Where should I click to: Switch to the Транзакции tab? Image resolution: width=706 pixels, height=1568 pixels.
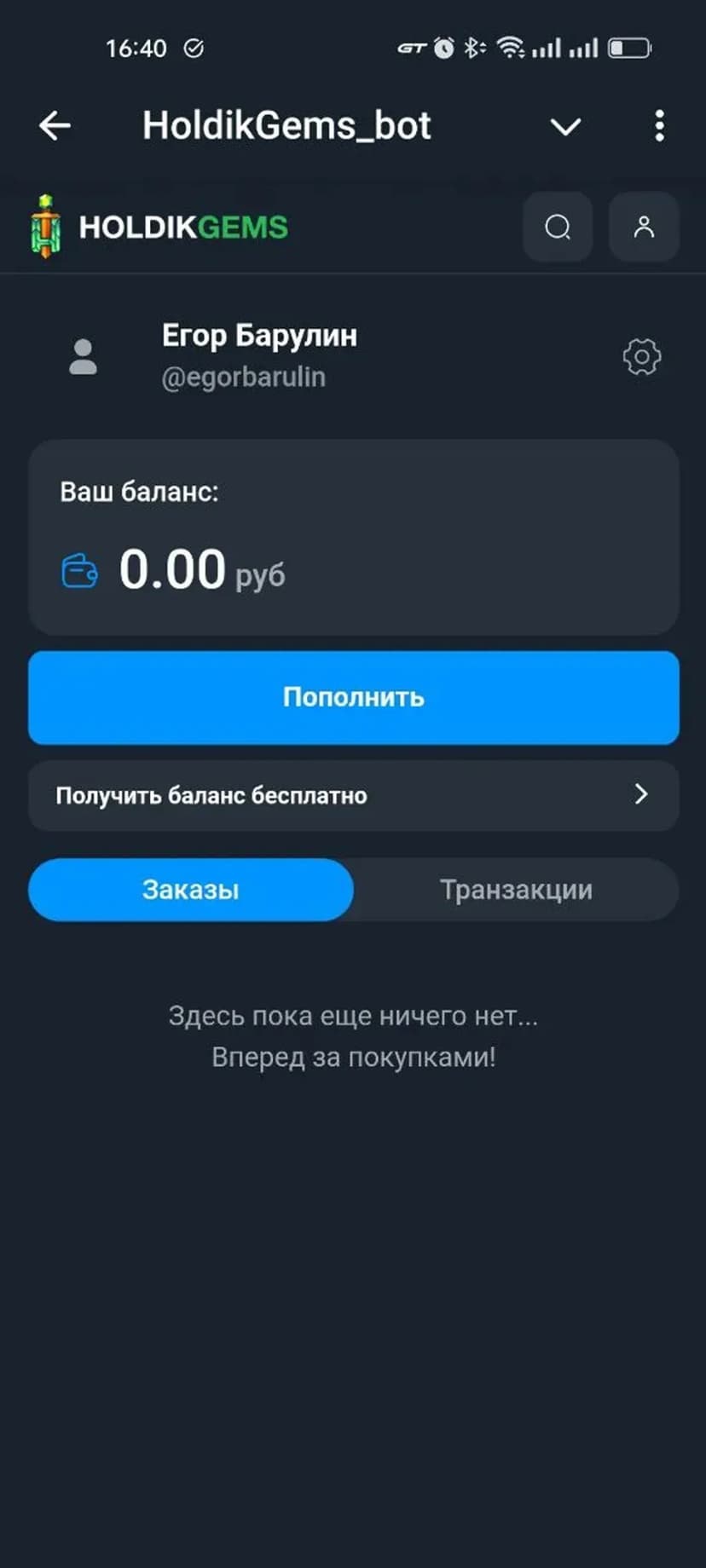coord(516,890)
